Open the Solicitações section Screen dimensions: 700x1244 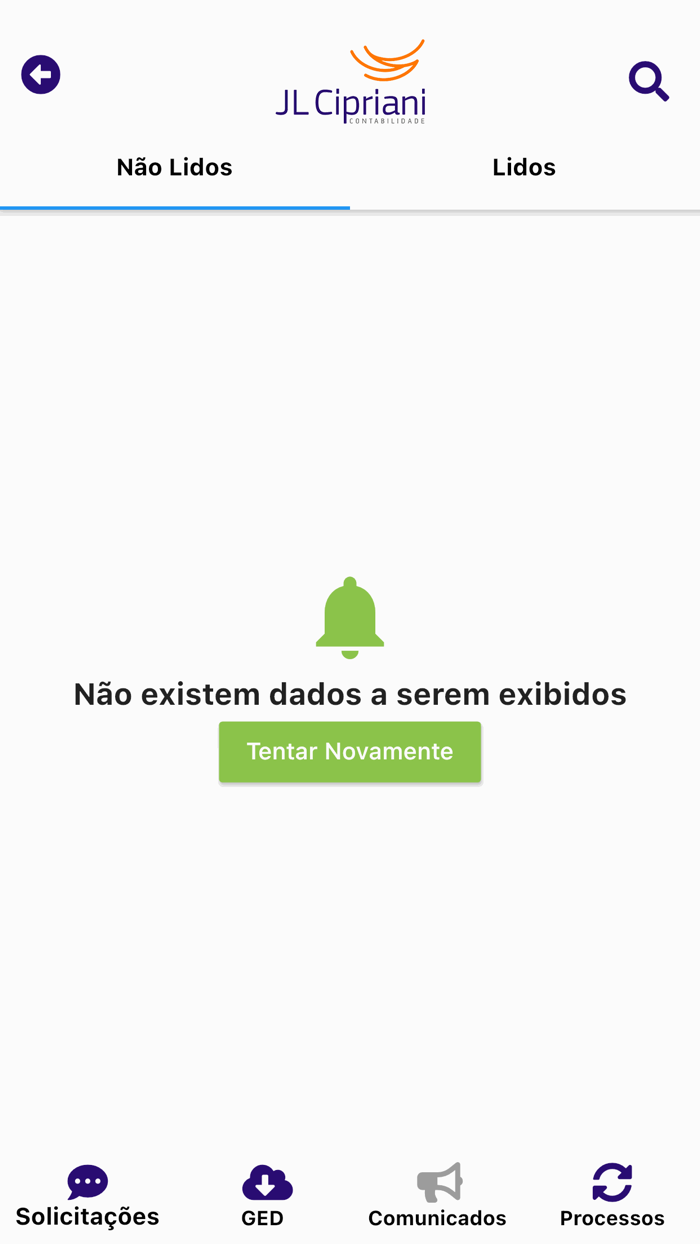pos(88,1196)
